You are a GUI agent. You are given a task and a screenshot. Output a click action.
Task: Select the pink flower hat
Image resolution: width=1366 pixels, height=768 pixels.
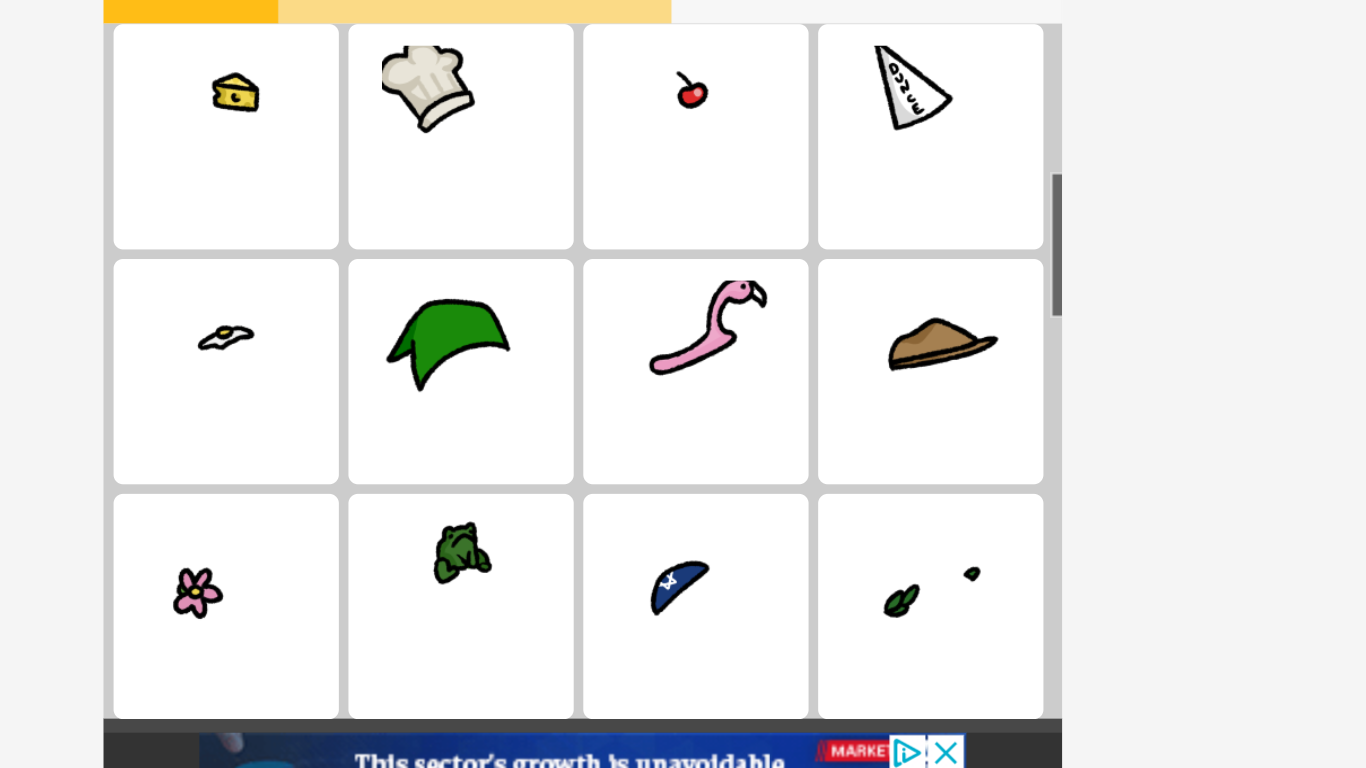coord(226,606)
